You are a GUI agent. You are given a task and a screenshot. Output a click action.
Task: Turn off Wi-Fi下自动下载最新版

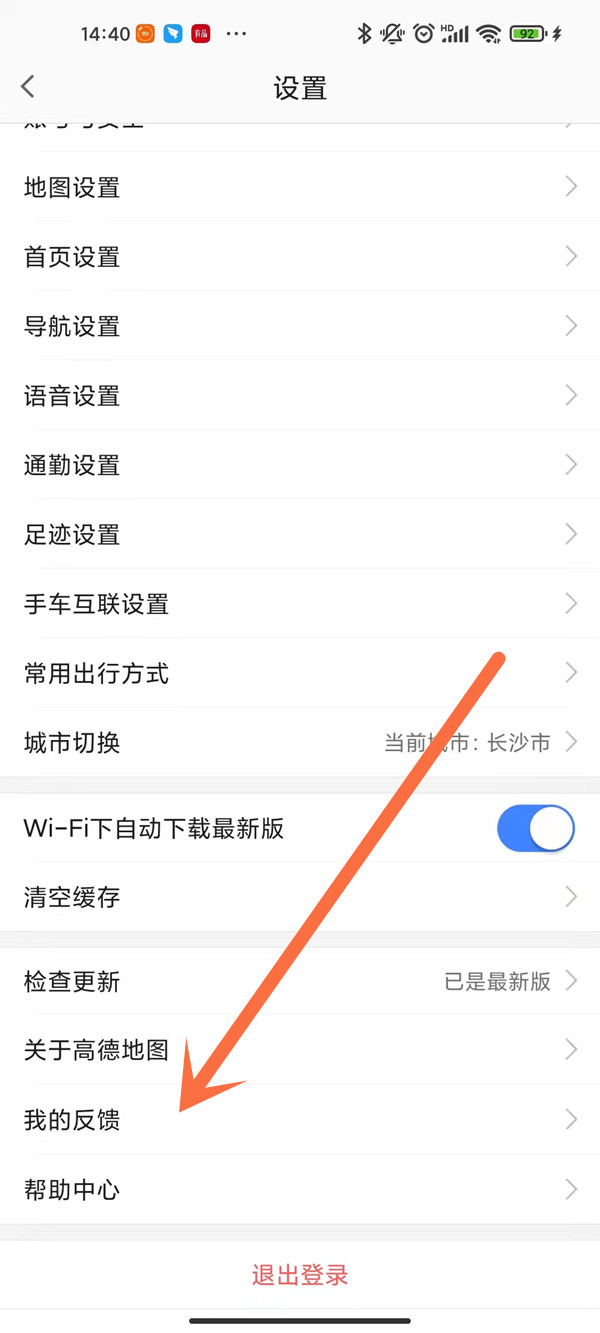point(536,829)
